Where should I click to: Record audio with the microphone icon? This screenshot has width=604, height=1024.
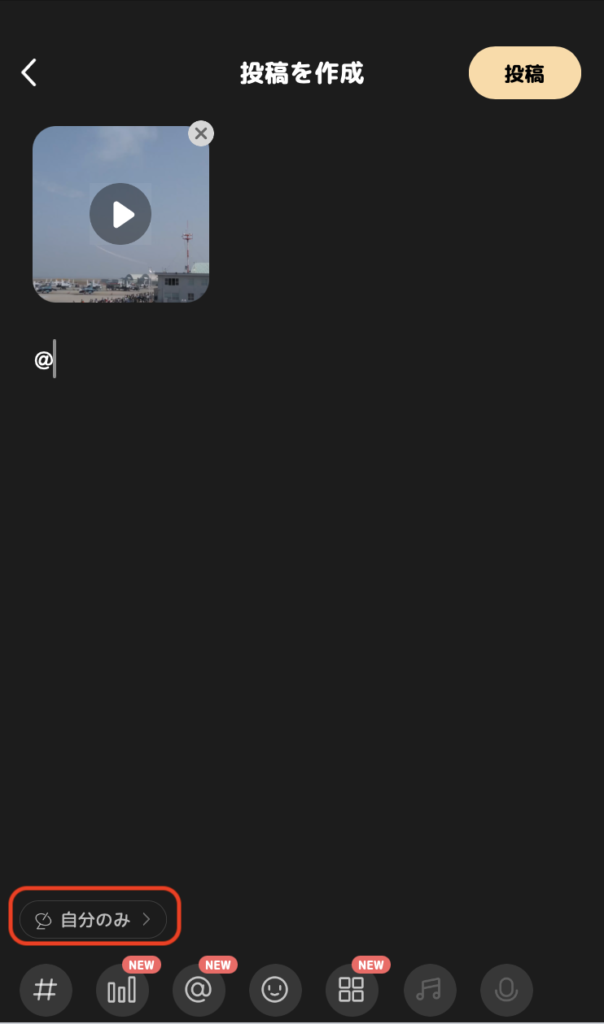click(506, 990)
